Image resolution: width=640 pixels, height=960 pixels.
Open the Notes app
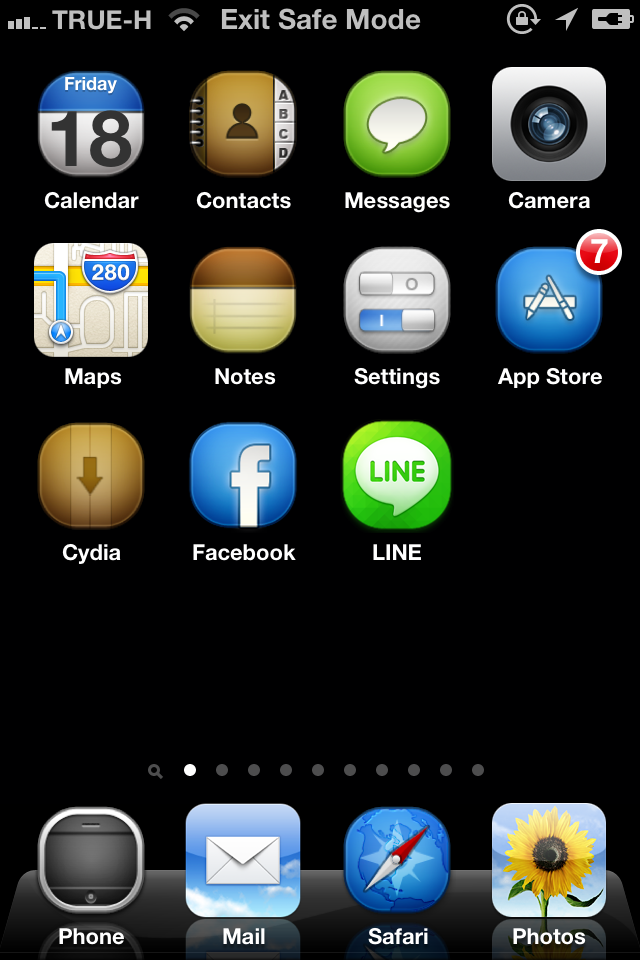coord(243,300)
